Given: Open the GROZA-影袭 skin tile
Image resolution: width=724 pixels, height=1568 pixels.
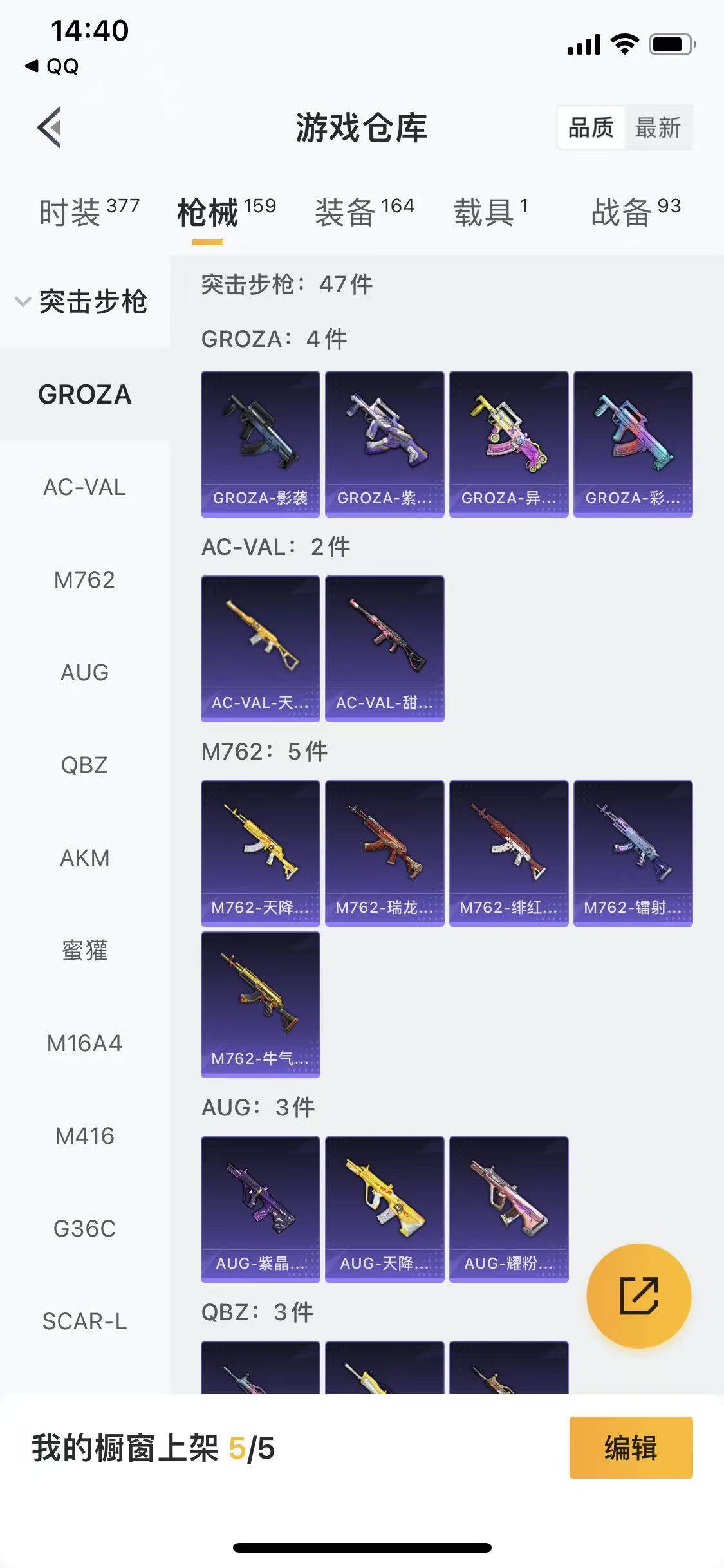Looking at the screenshot, I should (260, 443).
